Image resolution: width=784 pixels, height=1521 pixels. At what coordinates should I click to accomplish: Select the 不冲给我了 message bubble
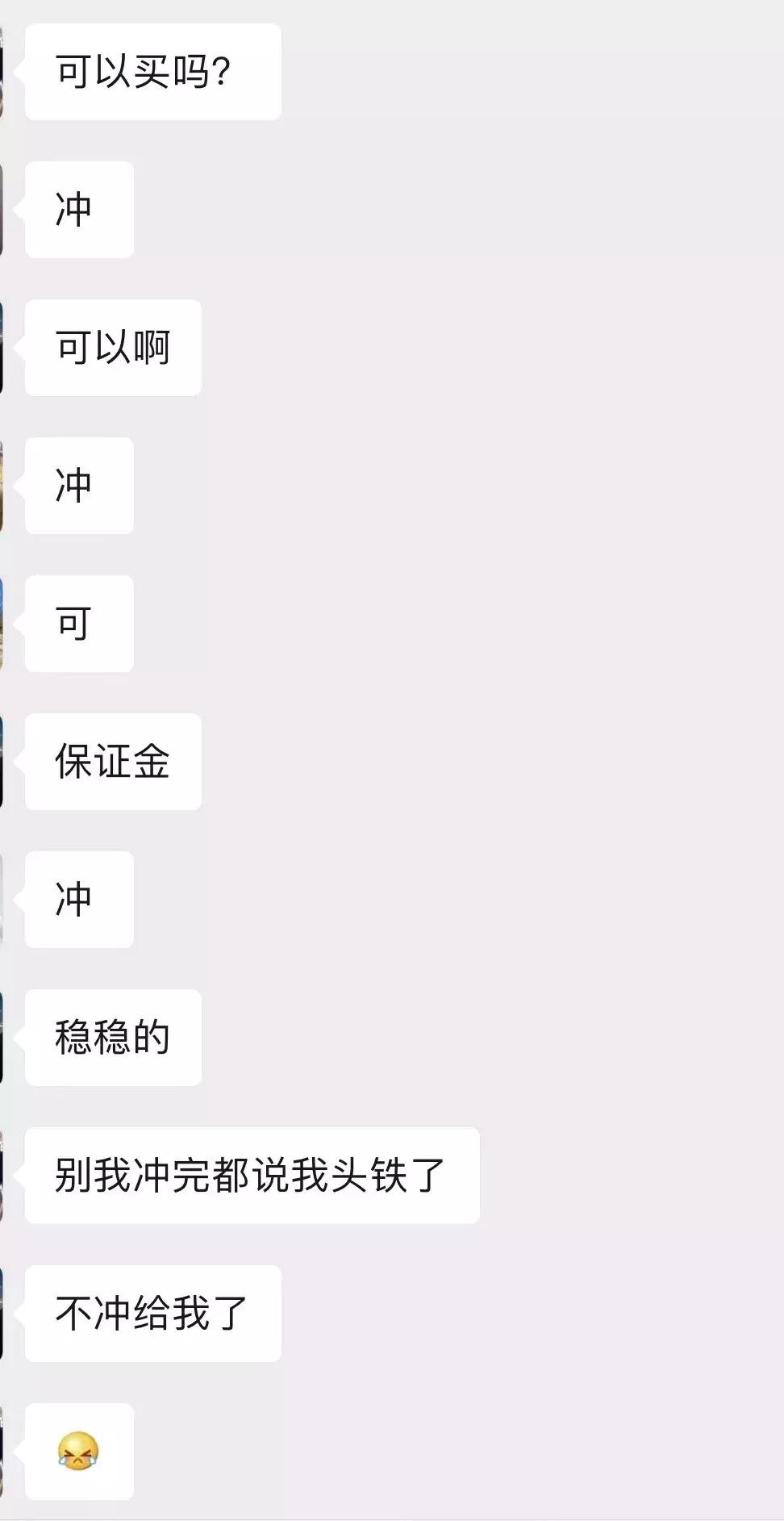[152, 1314]
